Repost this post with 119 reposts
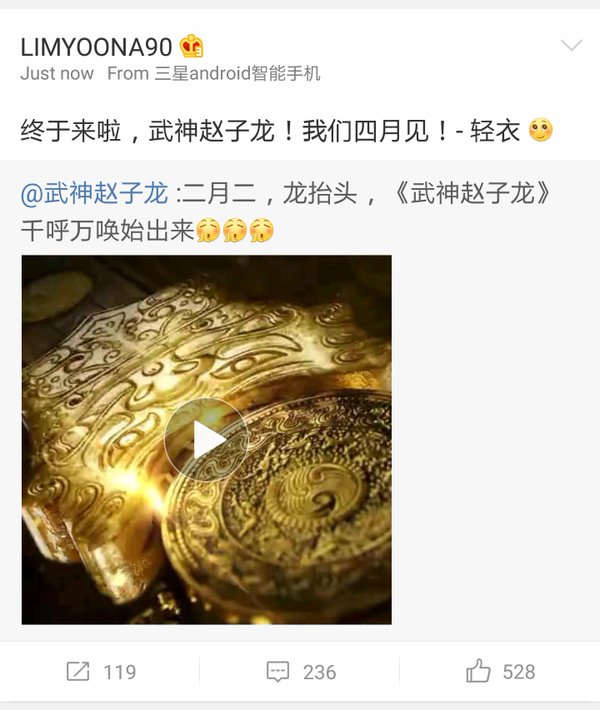Screen dimensions: 600x710 click(x=100, y=672)
